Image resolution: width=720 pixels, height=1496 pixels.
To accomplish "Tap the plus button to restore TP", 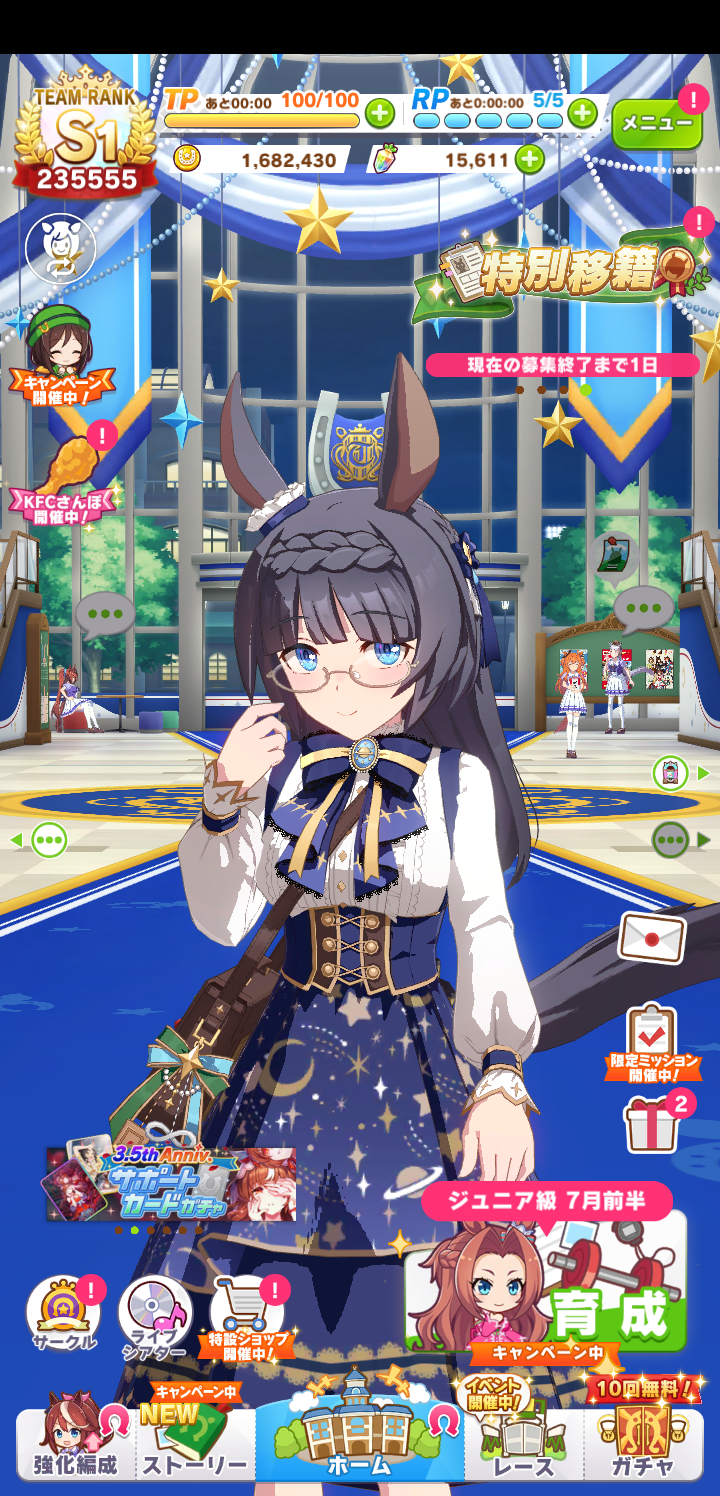I will click(x=379, y=113).
